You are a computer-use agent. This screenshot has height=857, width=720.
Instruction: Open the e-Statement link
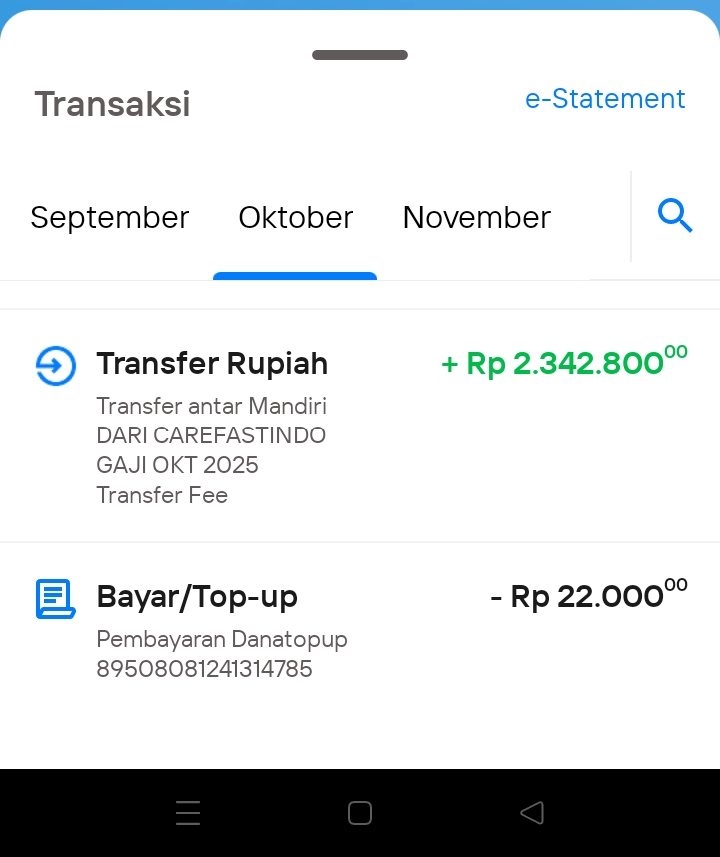tap(605, 99)
